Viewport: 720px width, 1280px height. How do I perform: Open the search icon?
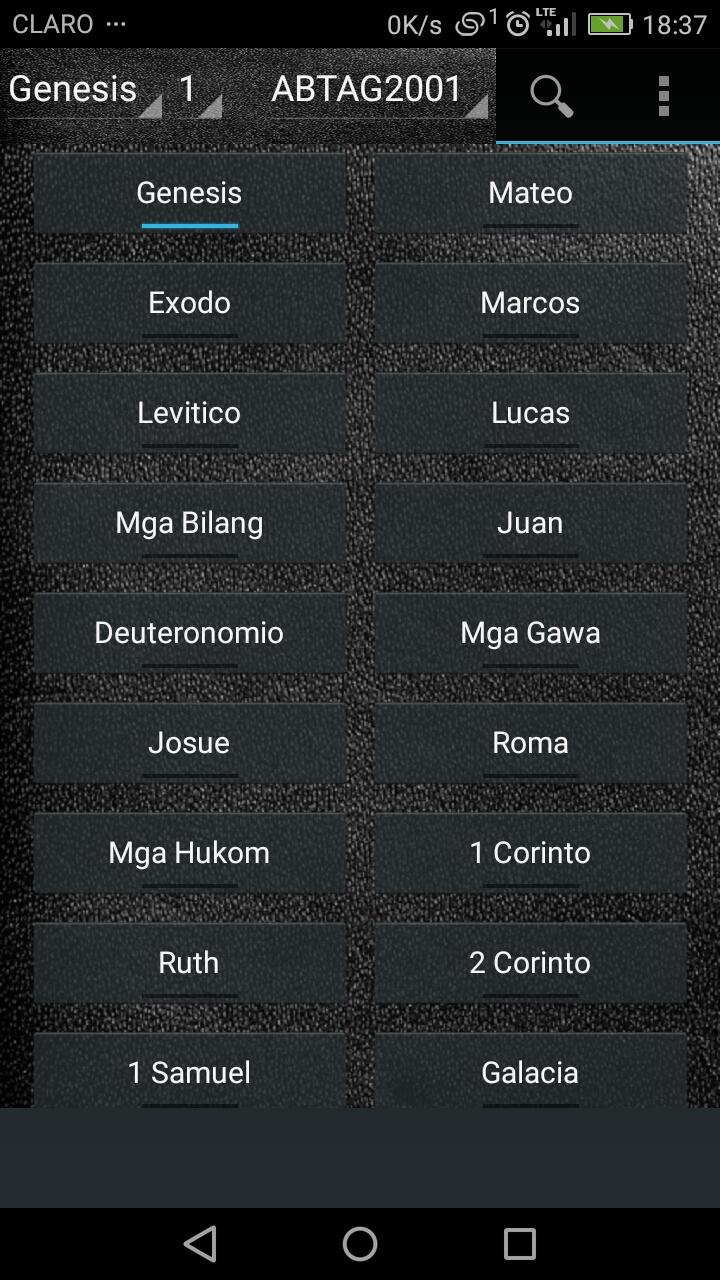coord(551,96)
